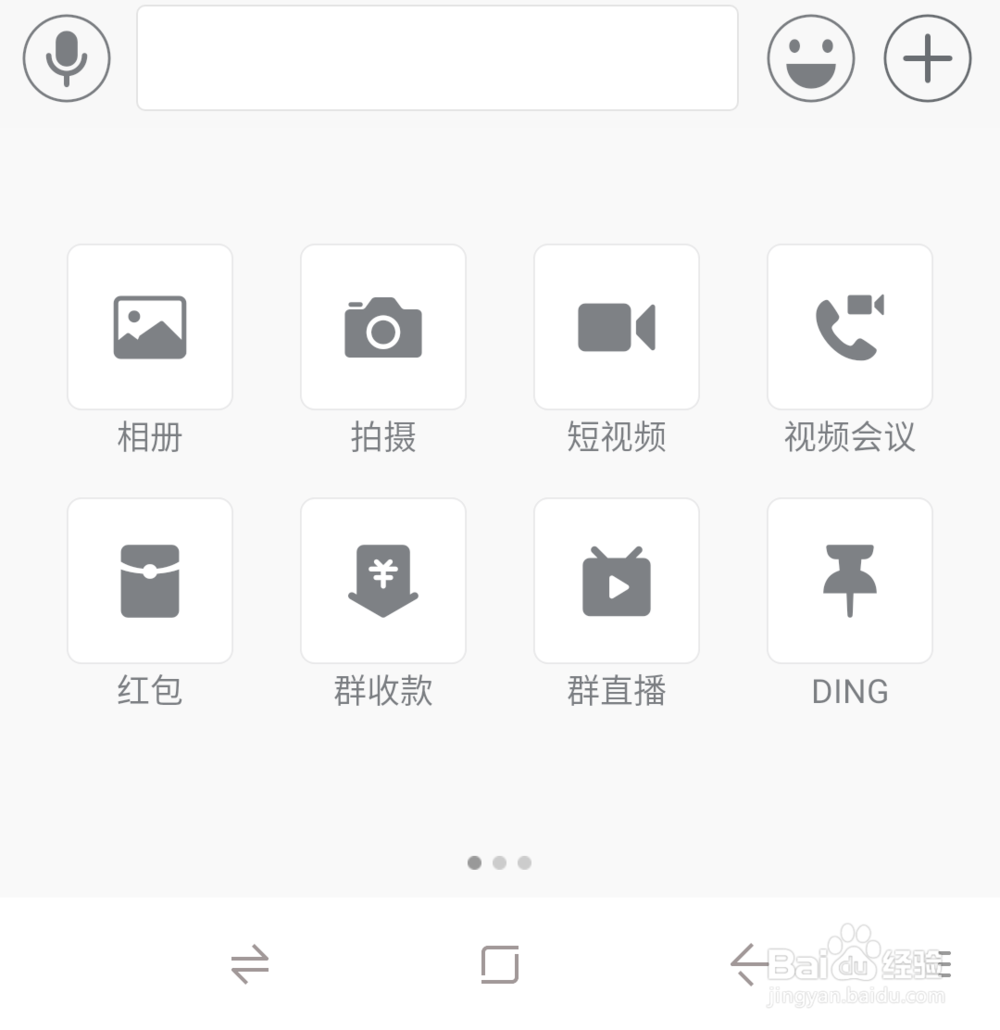The image size is (1000, 1030).
Task: Create a DING notification message
Action: [x=849, y=580]
